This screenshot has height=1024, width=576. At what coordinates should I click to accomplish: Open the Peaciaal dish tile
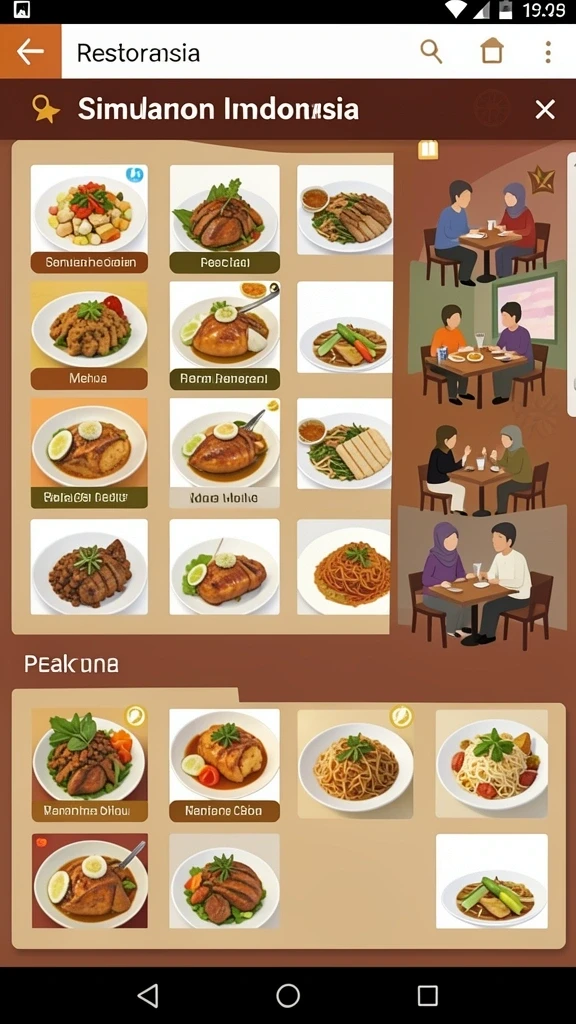[x=225, y=219]
